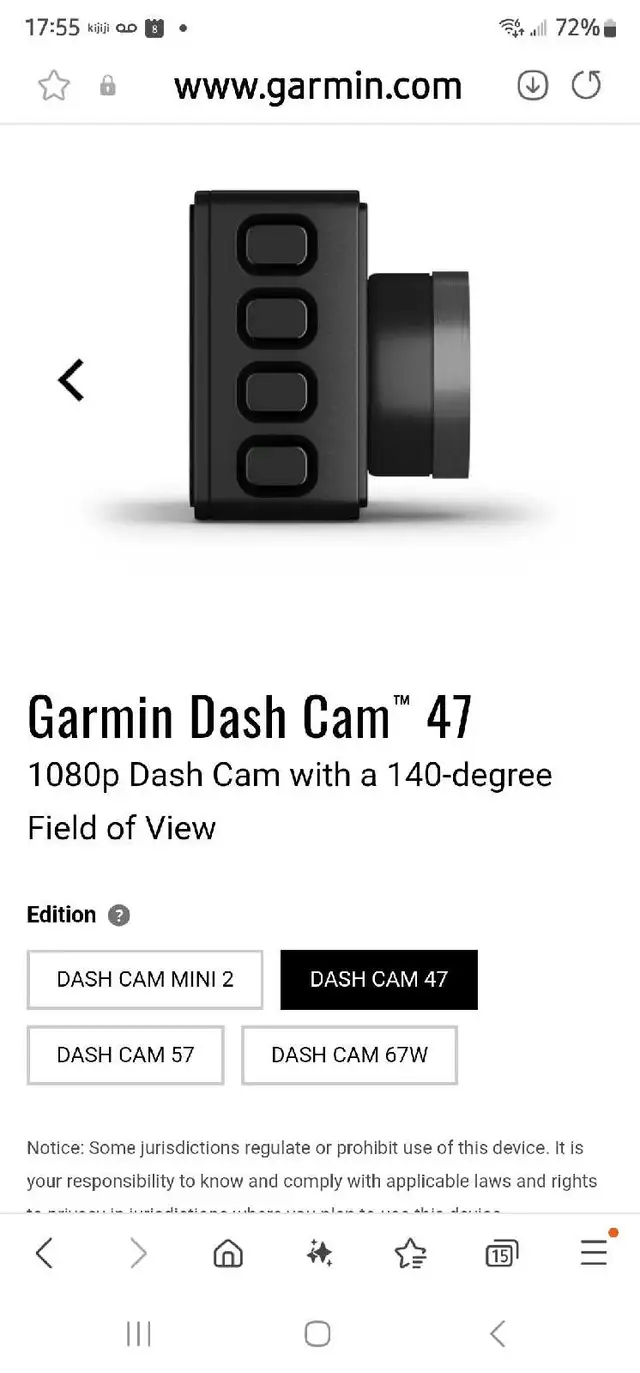Tap the system home button
Viewport: 640px width, 1373px height.
tap(318, 1333)
